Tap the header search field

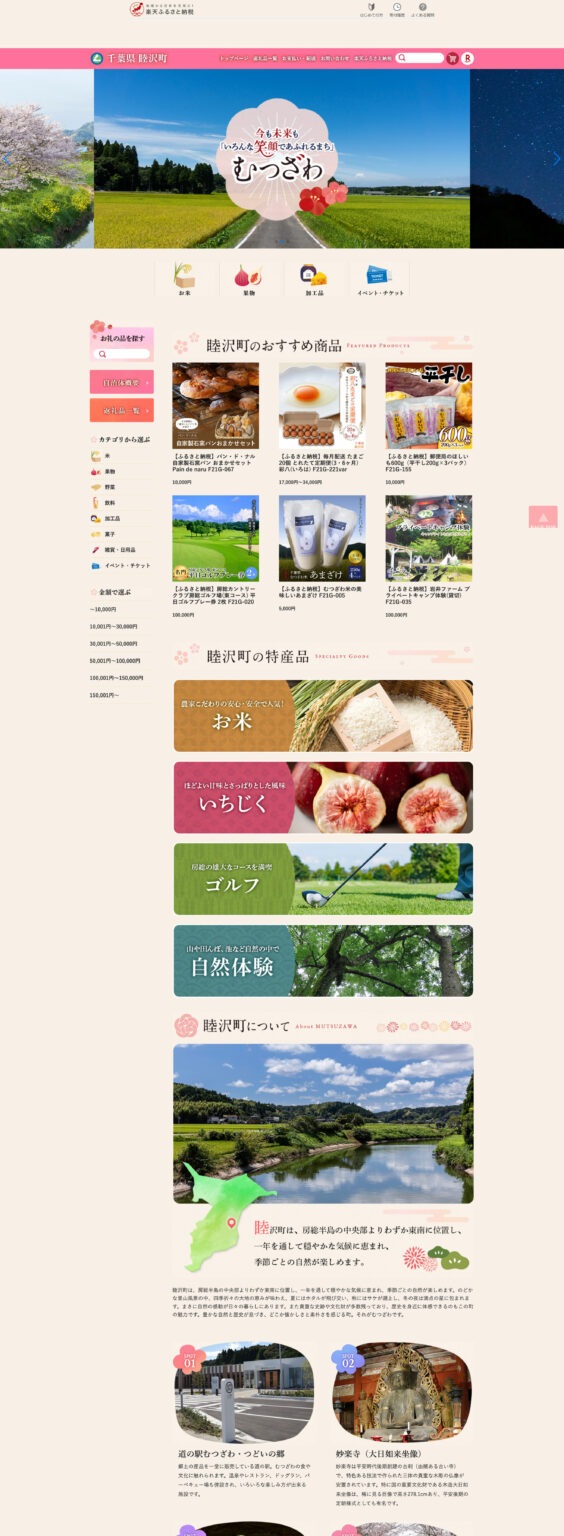pyautogui.click(x=420, y=58)
